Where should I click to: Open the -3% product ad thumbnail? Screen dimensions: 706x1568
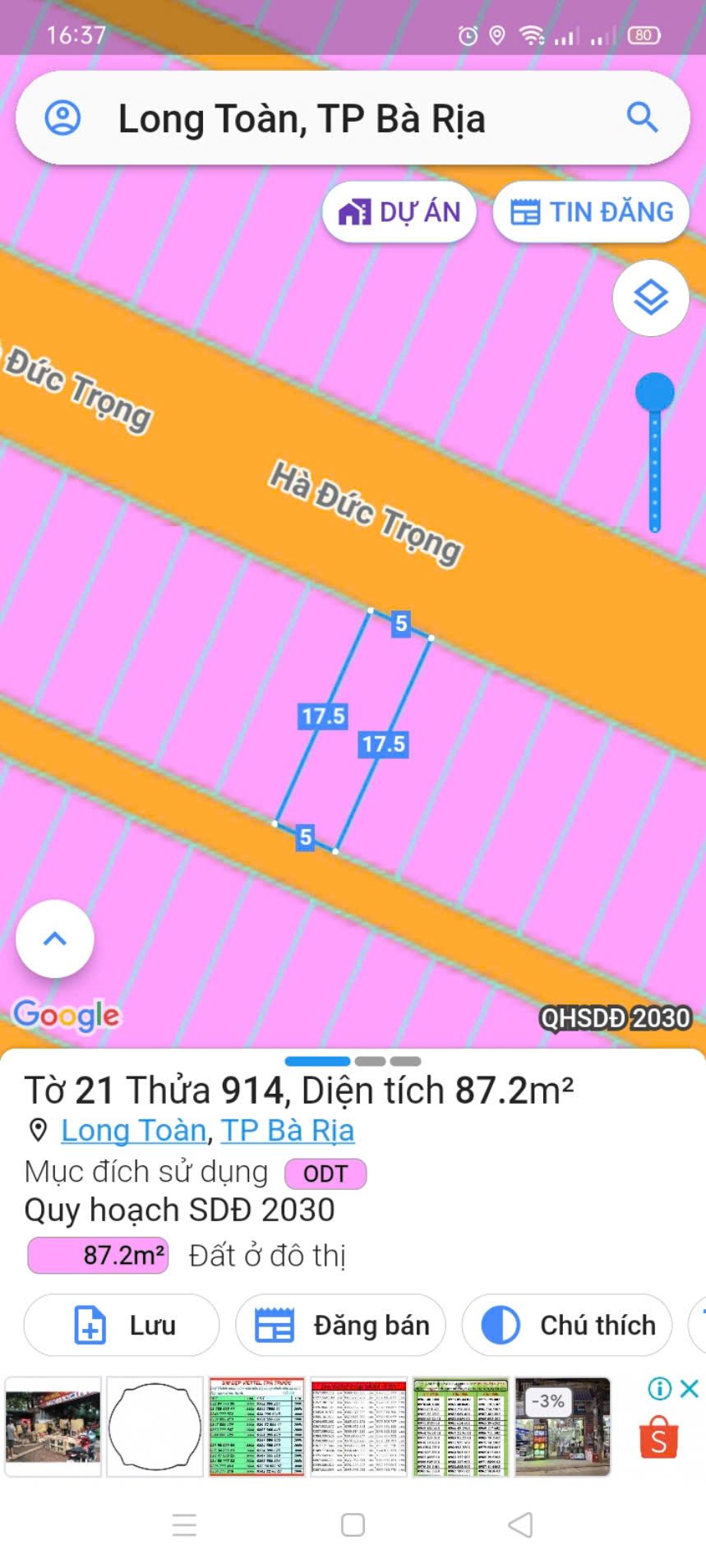tap(562, 1427)
